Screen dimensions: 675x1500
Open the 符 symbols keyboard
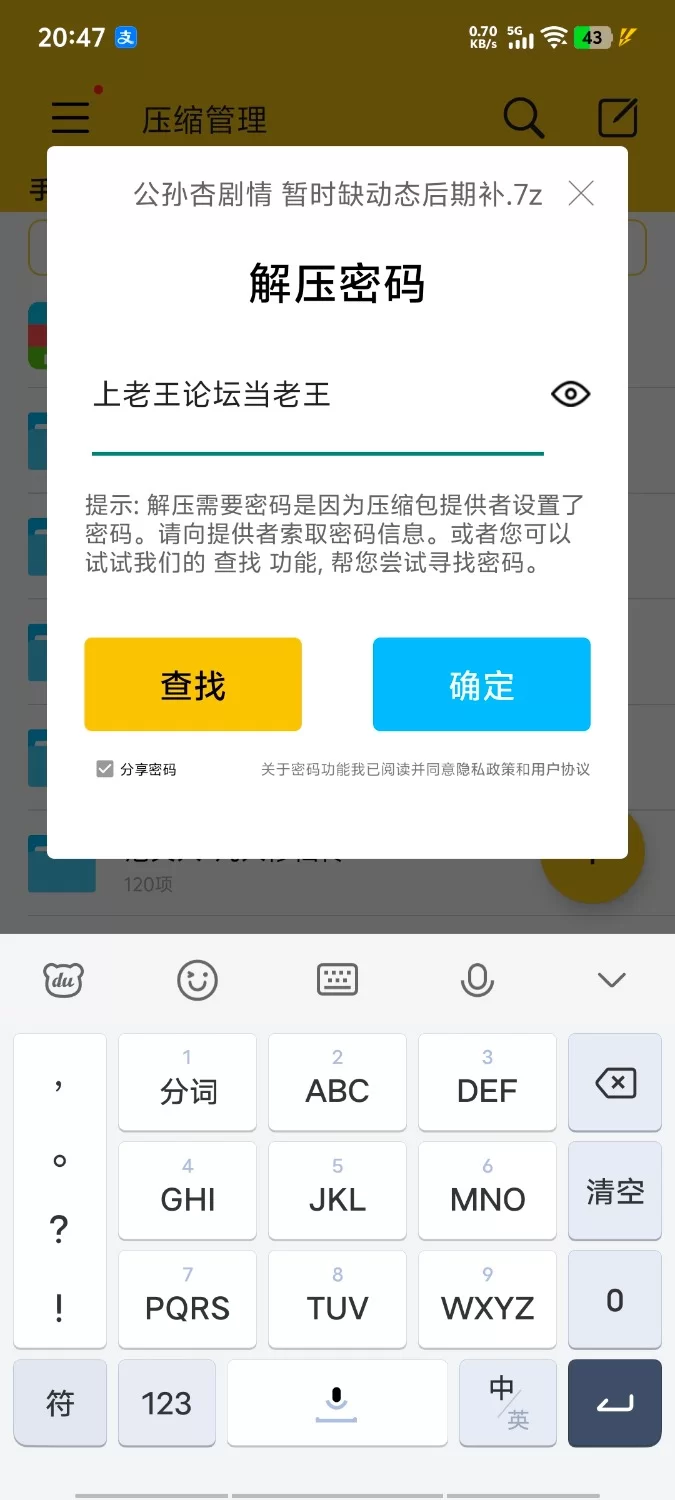pos(60,1403)
